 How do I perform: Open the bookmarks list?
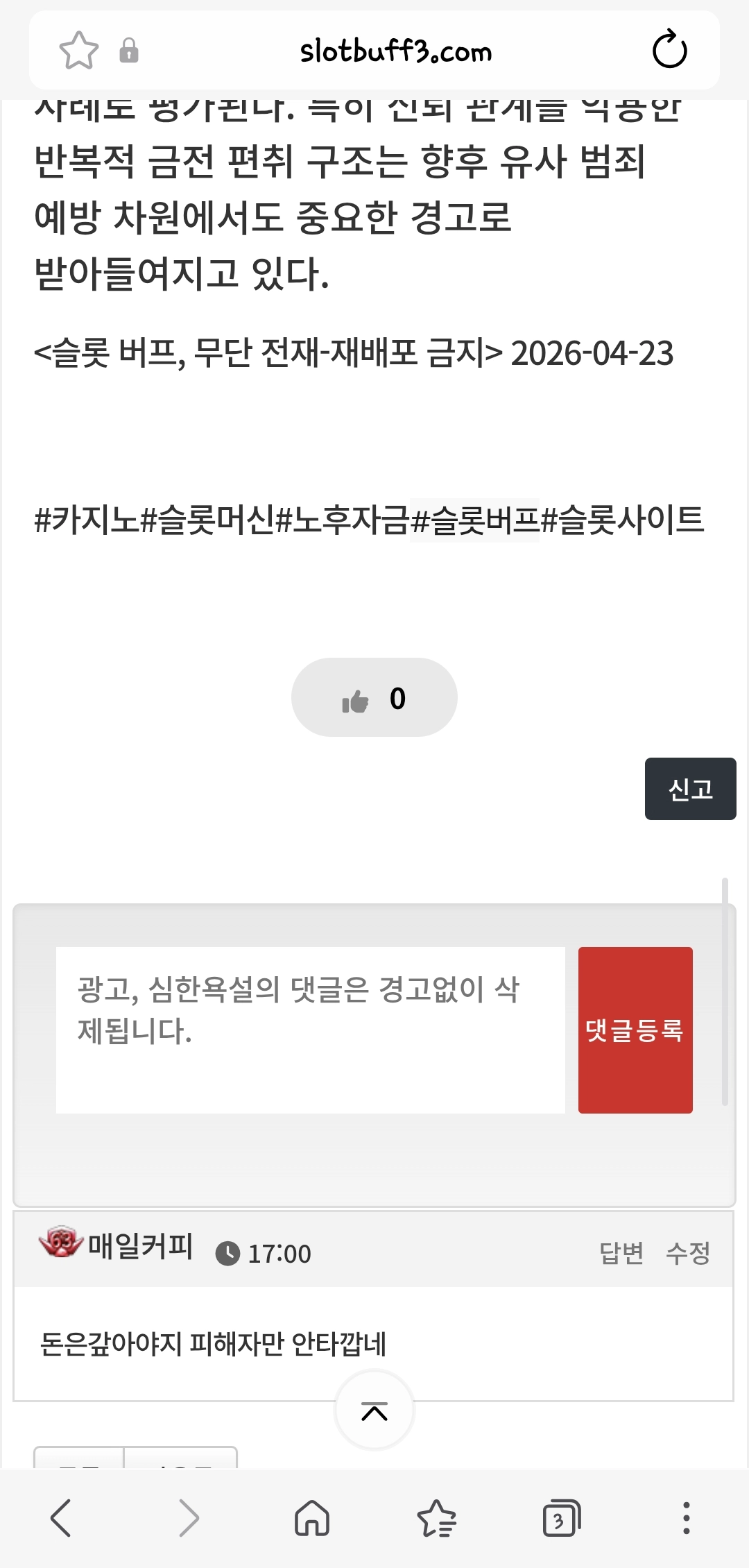(437, 1518)
